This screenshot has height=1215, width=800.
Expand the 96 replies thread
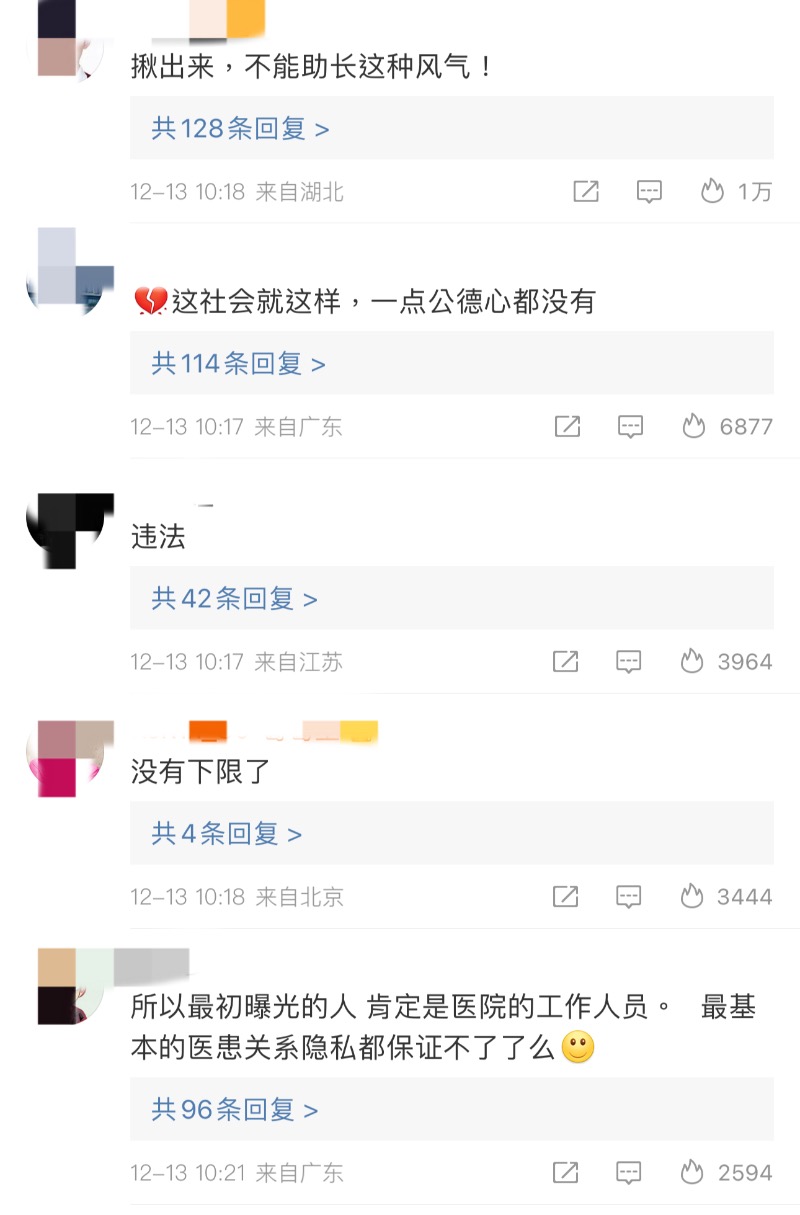point(234,1109)
